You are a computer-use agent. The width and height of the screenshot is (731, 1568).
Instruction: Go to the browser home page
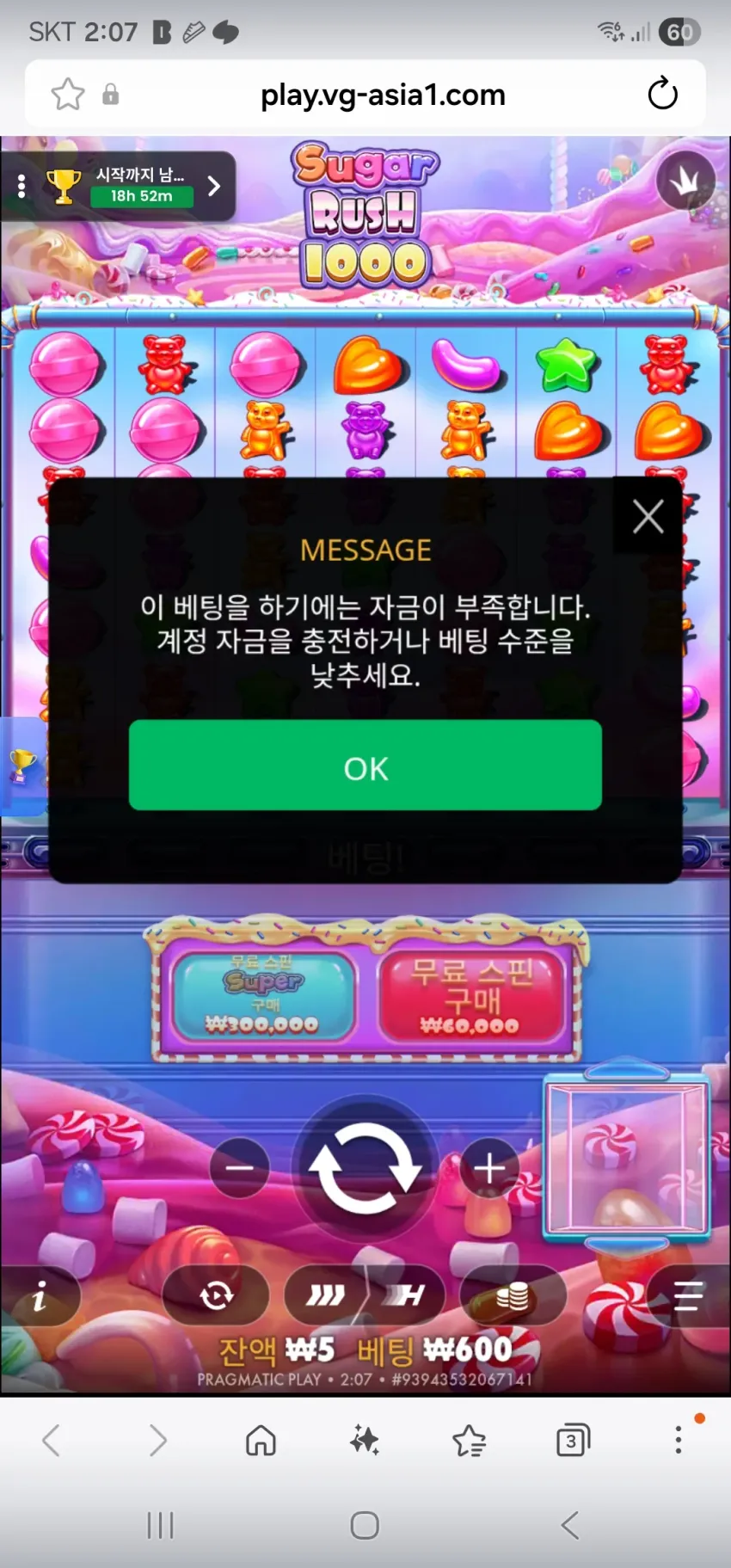(261, 1440)
